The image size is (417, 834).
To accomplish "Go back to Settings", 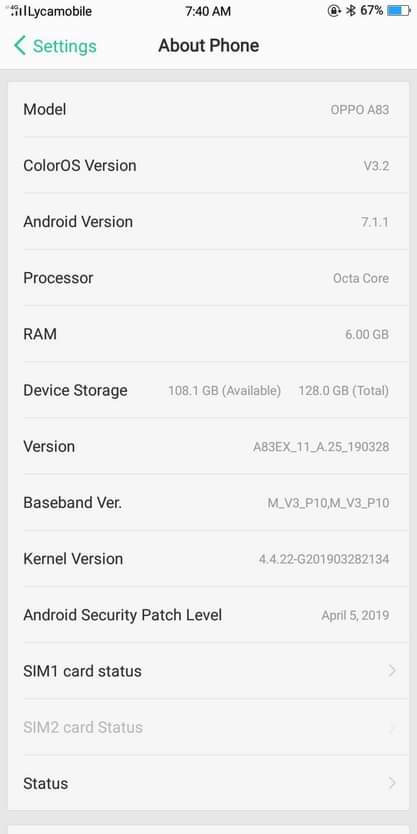I will (x=55, y=46).
